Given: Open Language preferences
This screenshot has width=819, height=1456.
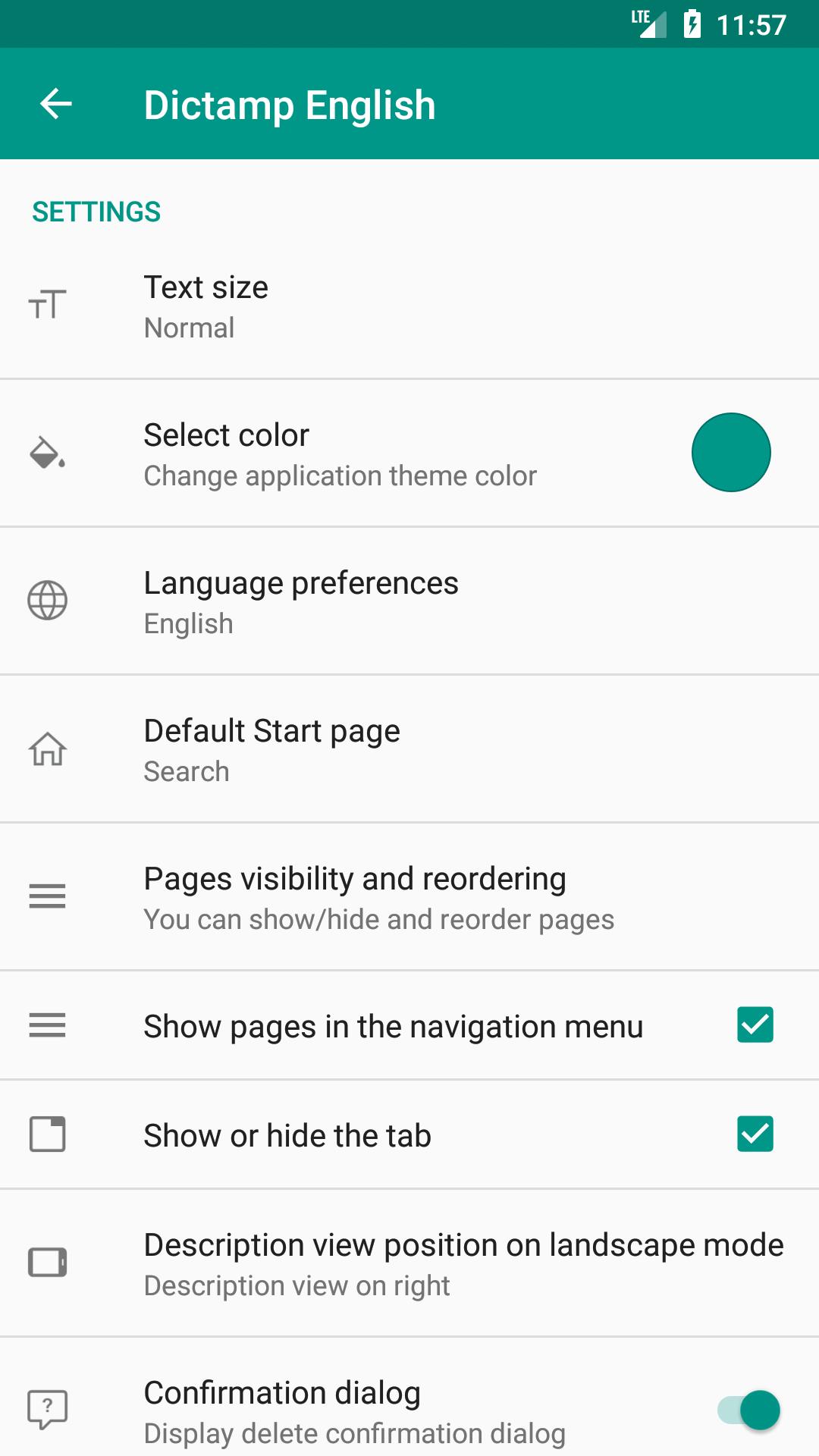Looking at the screenshot, I should pos(409,601).
